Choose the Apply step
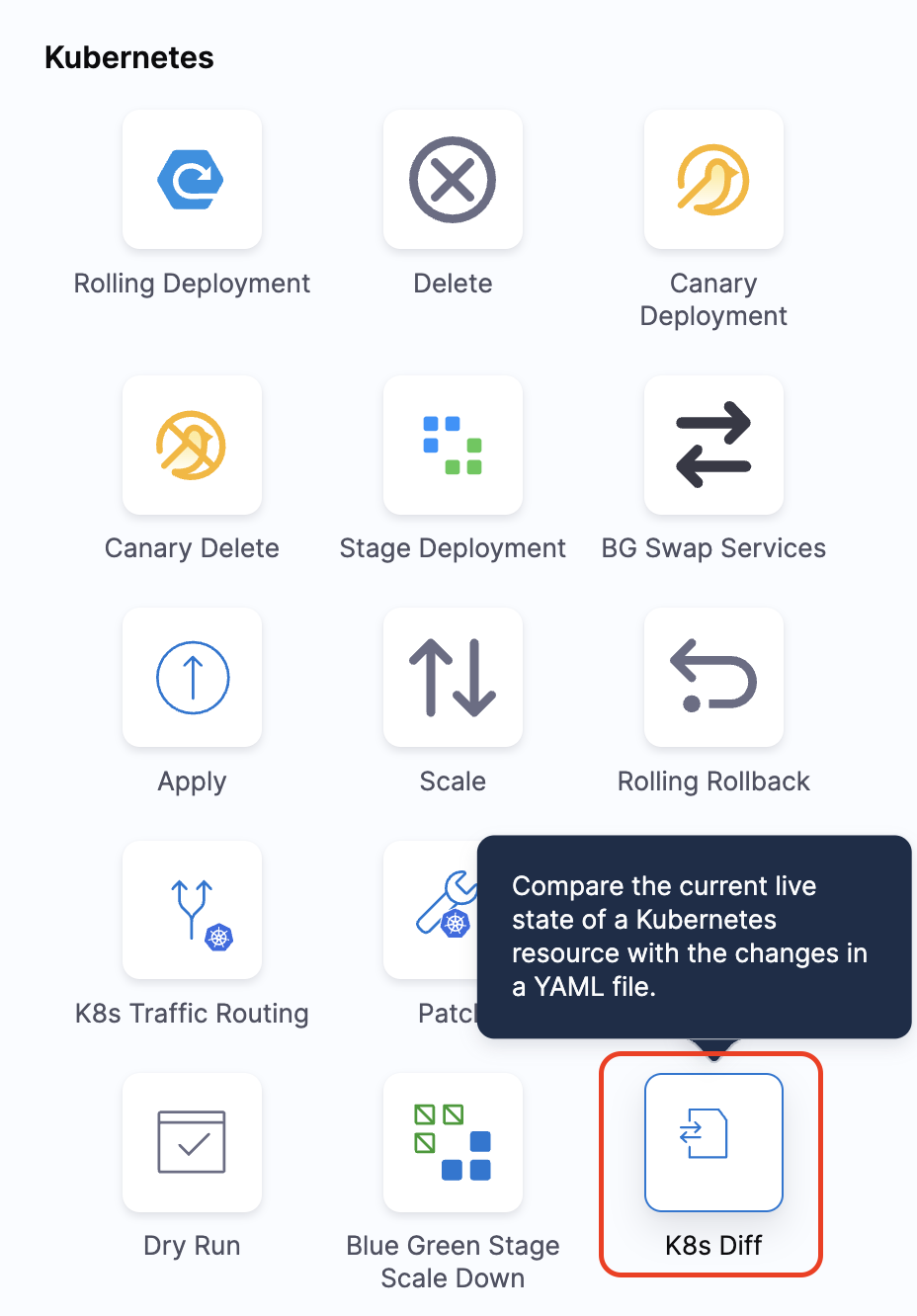917x1316 pixels. (192, 678)
